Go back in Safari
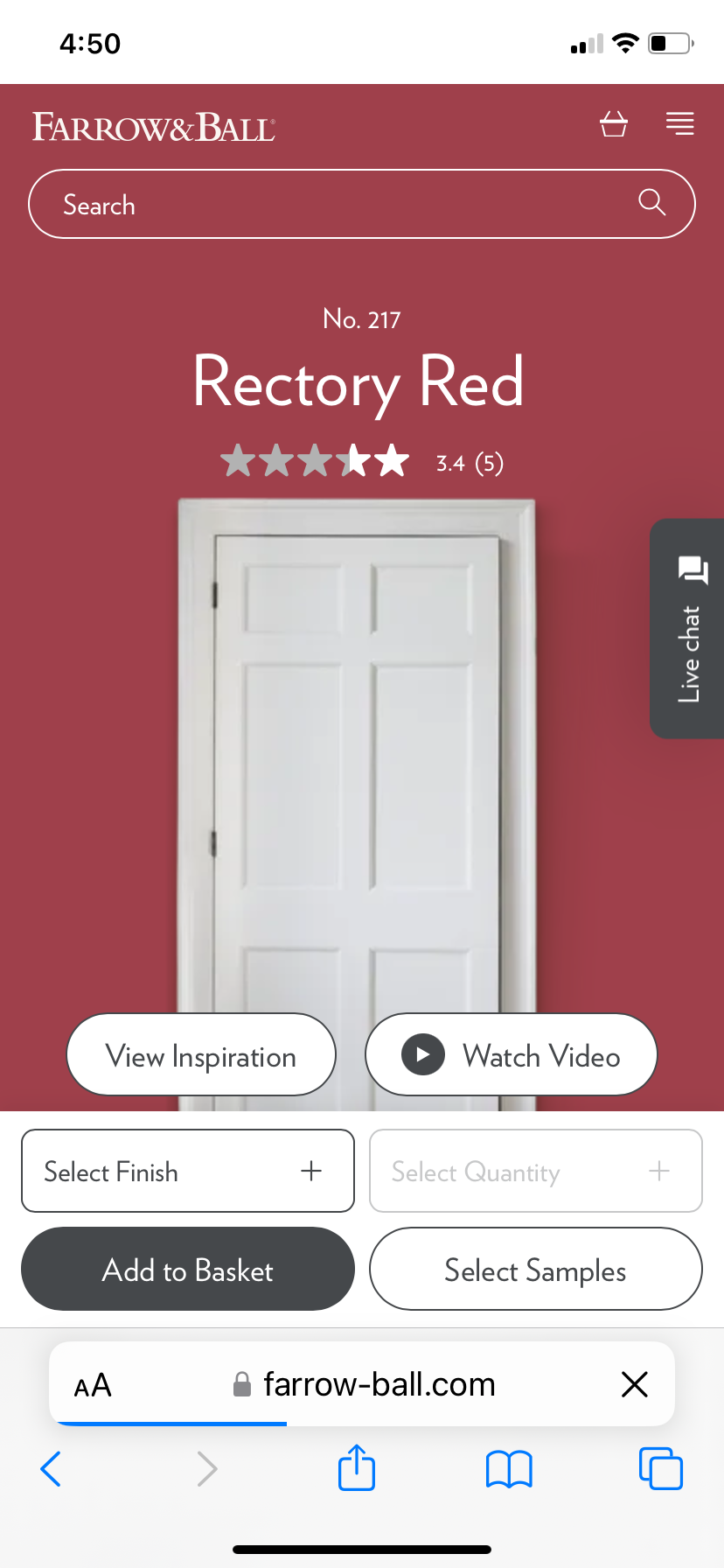Viewport: 724px width, 1568px height. point(51,1469)
